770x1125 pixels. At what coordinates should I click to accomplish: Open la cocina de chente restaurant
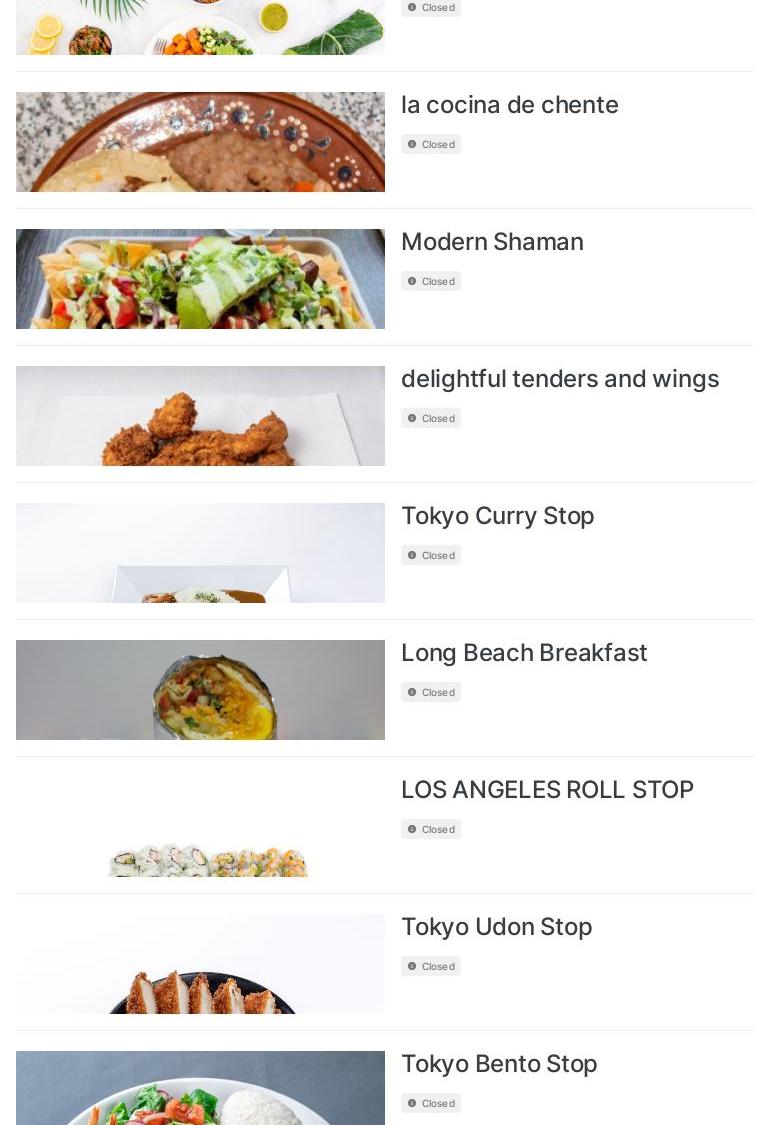[509, 105]
